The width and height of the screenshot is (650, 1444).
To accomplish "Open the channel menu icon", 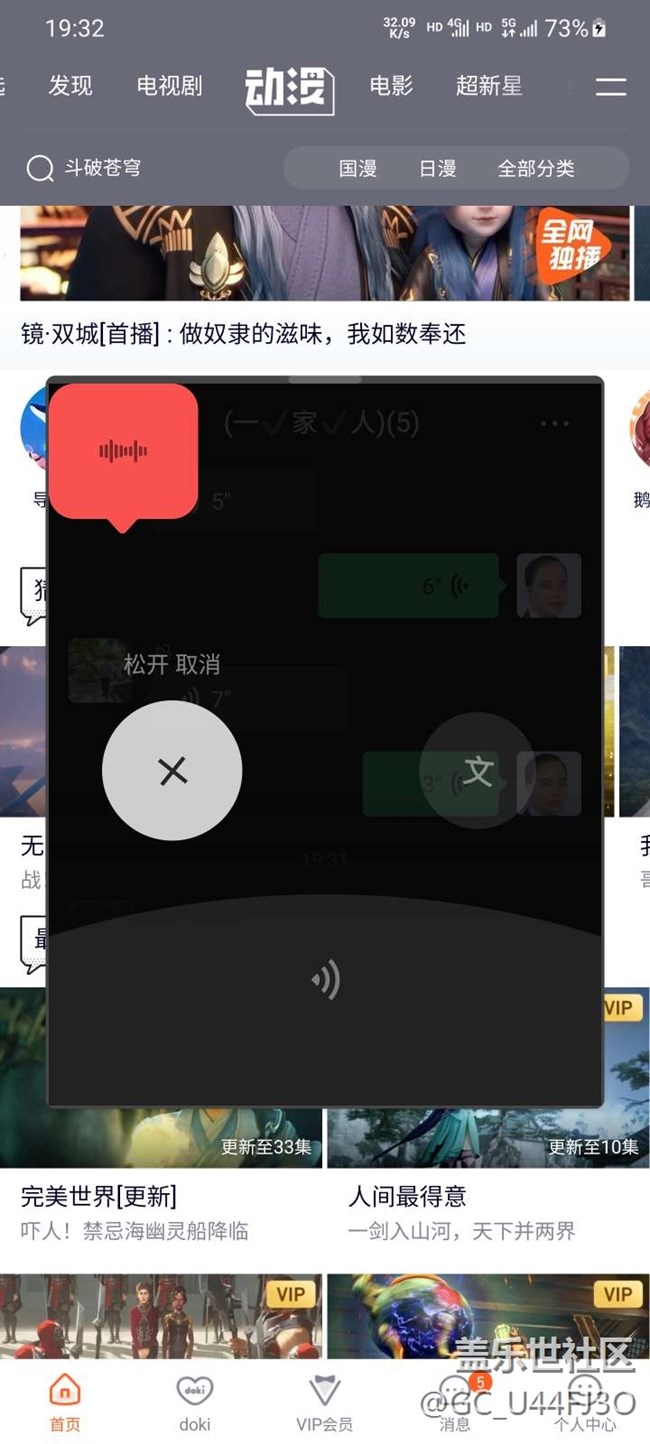I will [611, 86].
